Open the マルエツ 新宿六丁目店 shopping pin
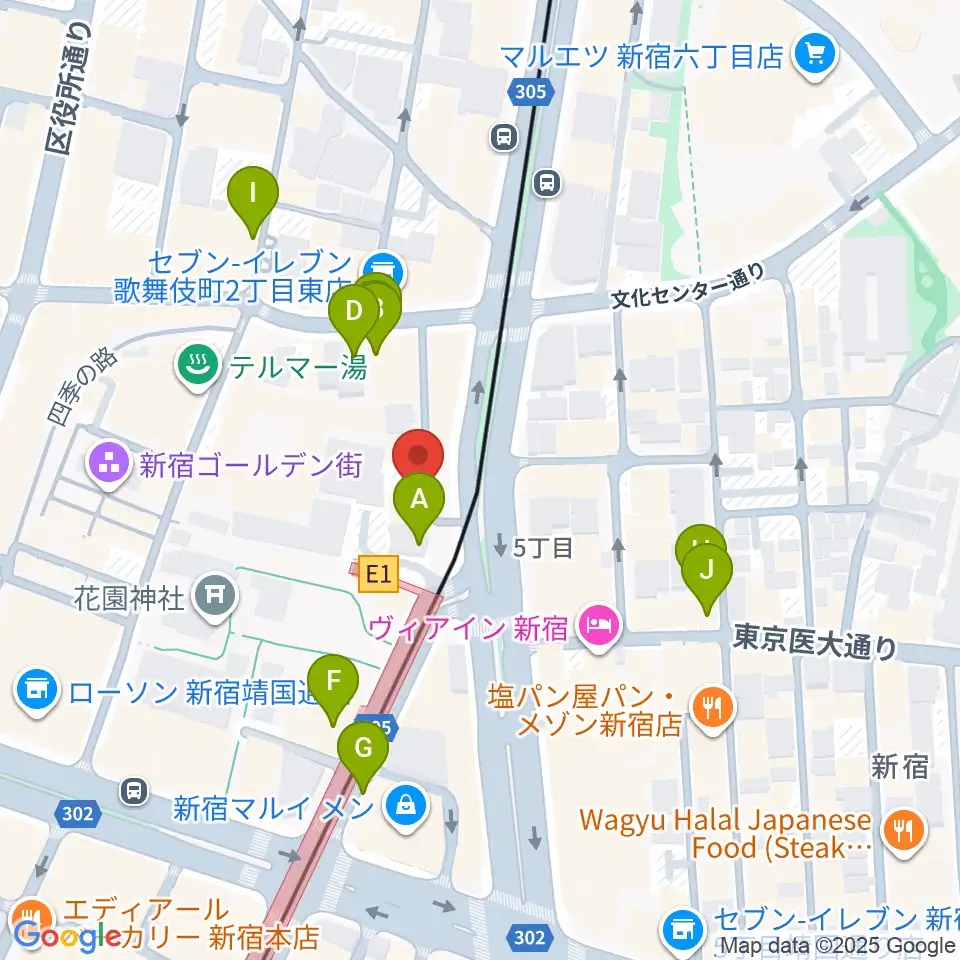The image size is (960, 960). (x=814, y=56)
